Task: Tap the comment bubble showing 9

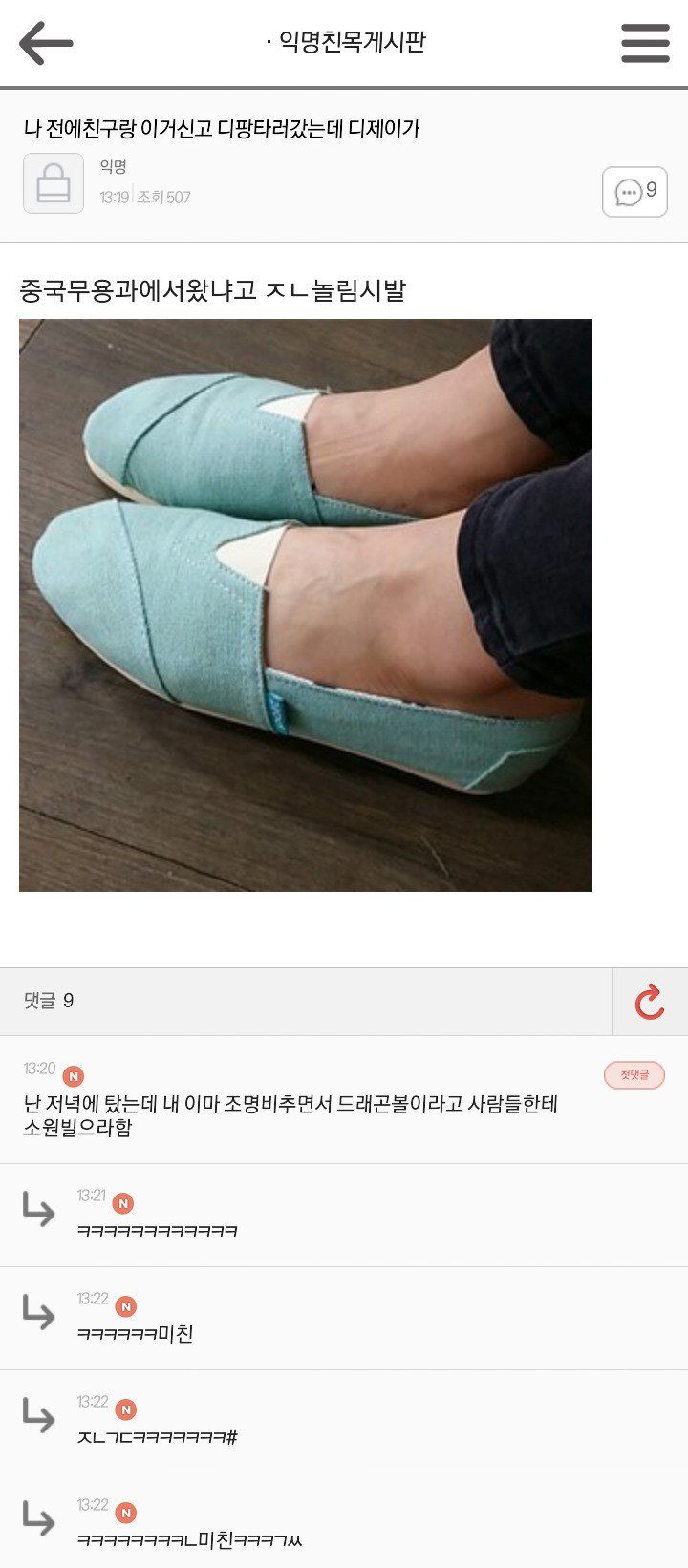Action: pos(634,192)
